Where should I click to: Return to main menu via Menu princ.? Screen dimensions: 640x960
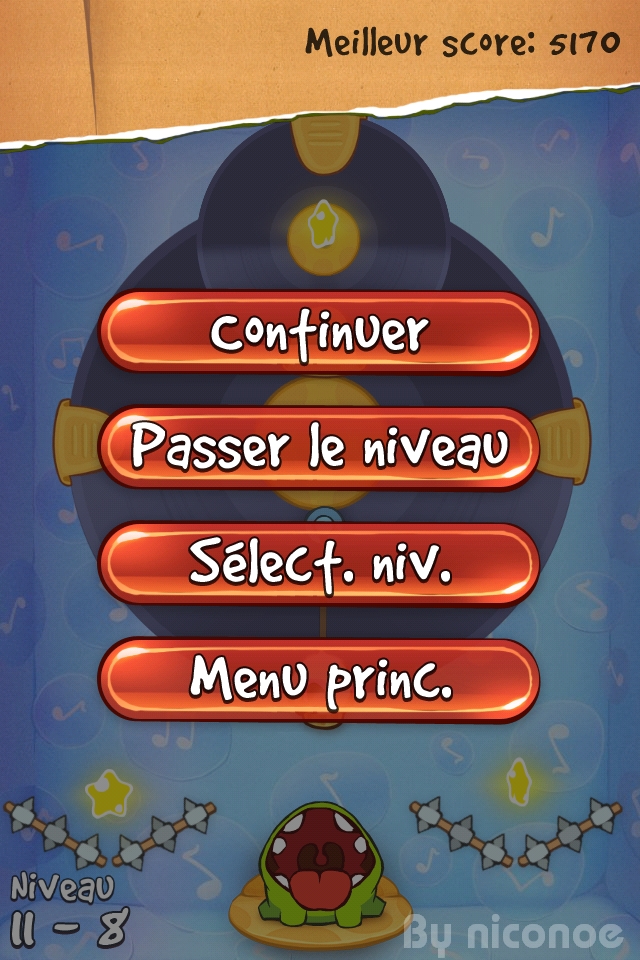tap(319, 679)
